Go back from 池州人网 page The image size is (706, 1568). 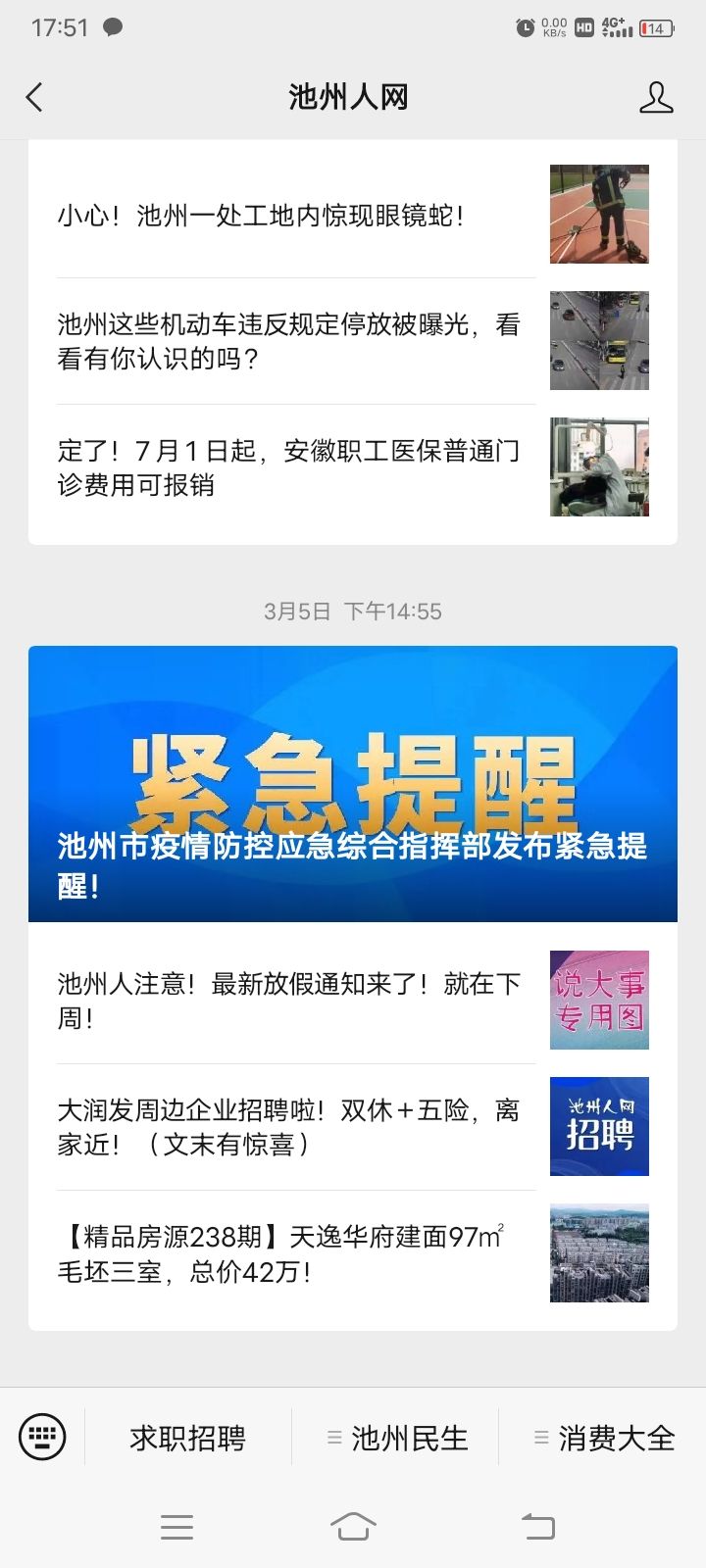point(35,97)
